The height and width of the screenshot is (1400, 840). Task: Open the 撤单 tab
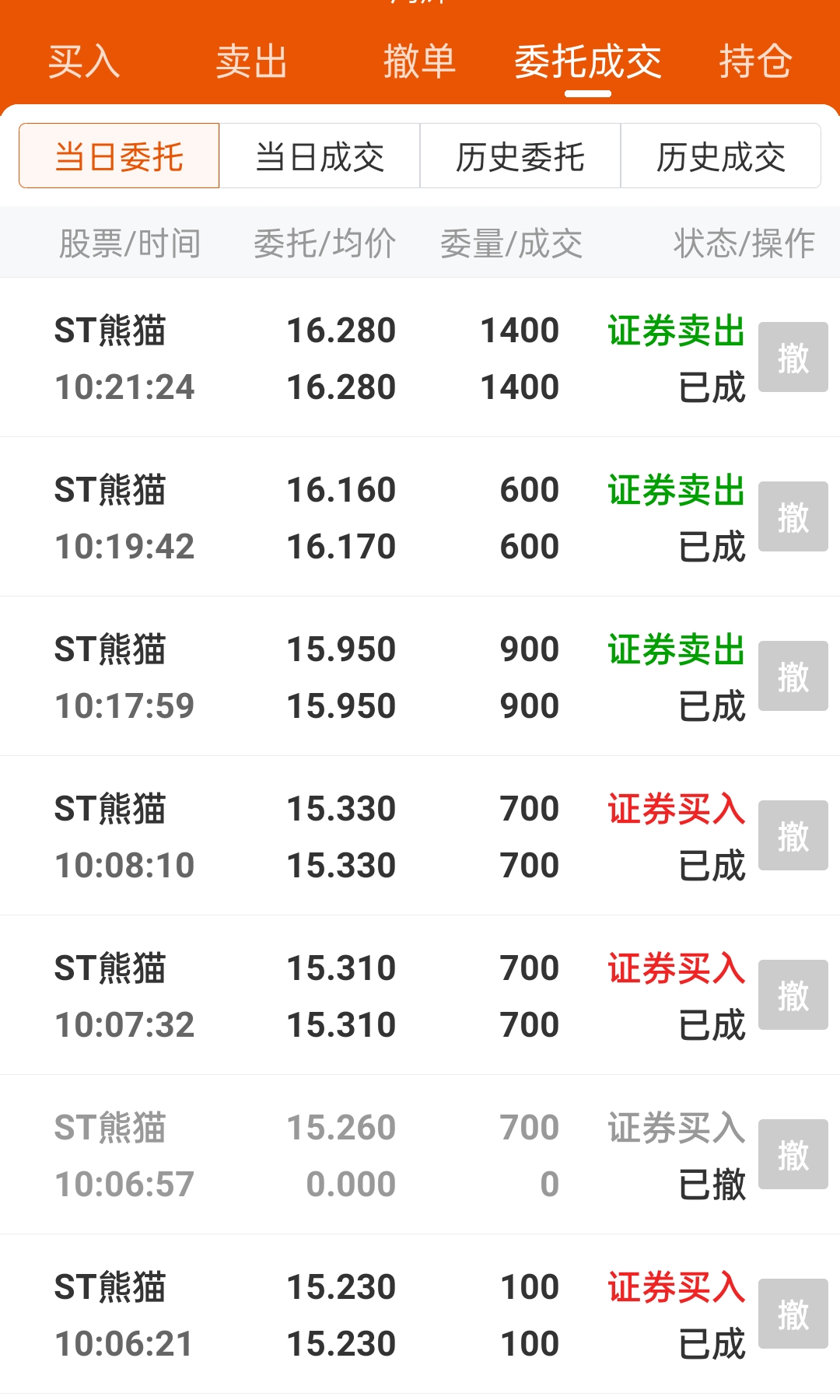coord(420,62)
